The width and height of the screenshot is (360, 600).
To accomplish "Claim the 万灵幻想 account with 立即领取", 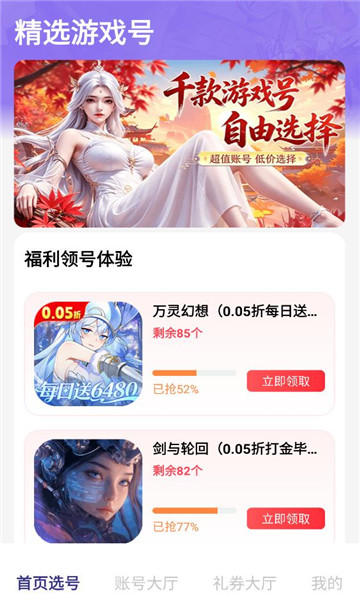I will click(x=286, y=381).
